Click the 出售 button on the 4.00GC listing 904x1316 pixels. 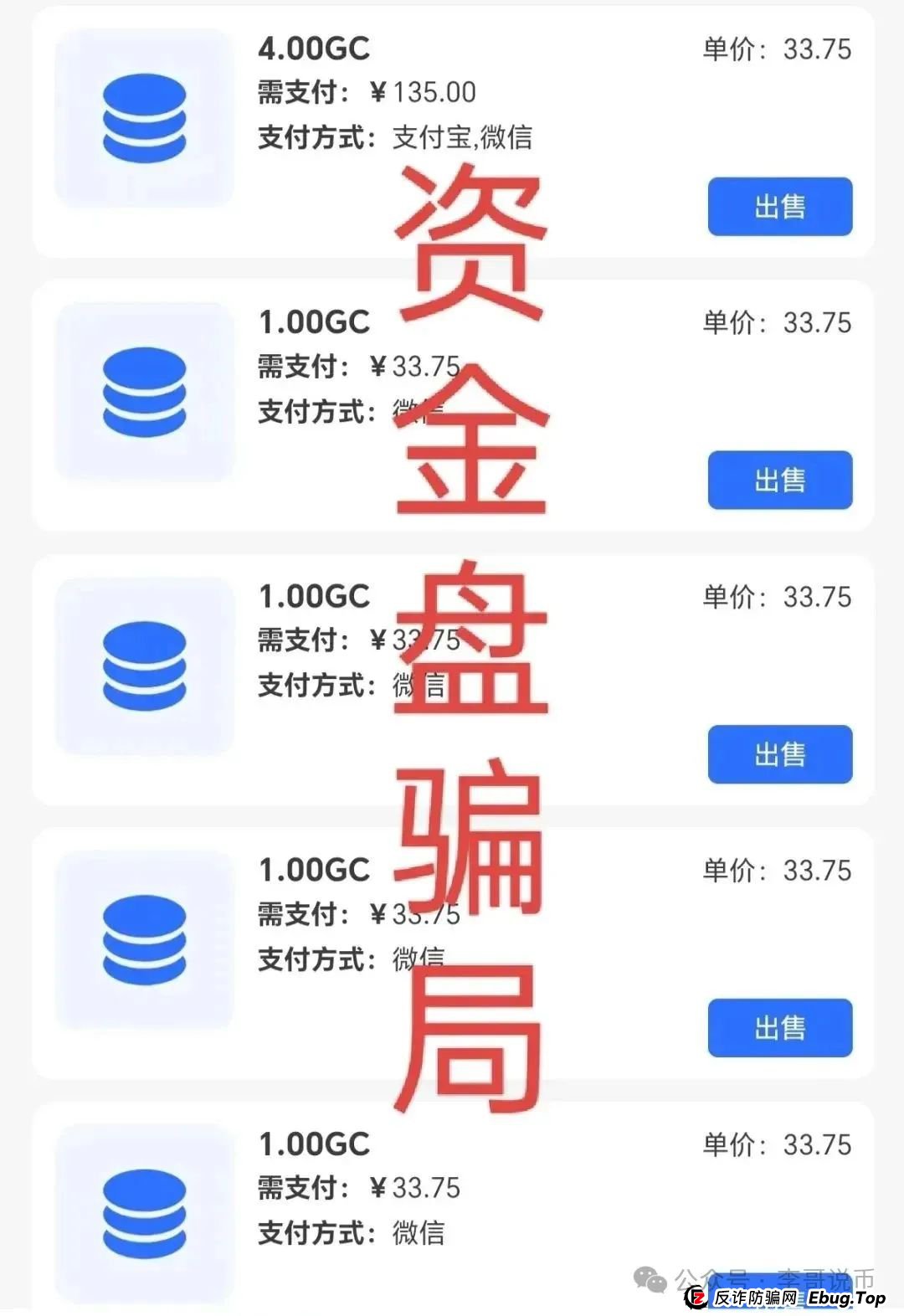pos(779,208)
